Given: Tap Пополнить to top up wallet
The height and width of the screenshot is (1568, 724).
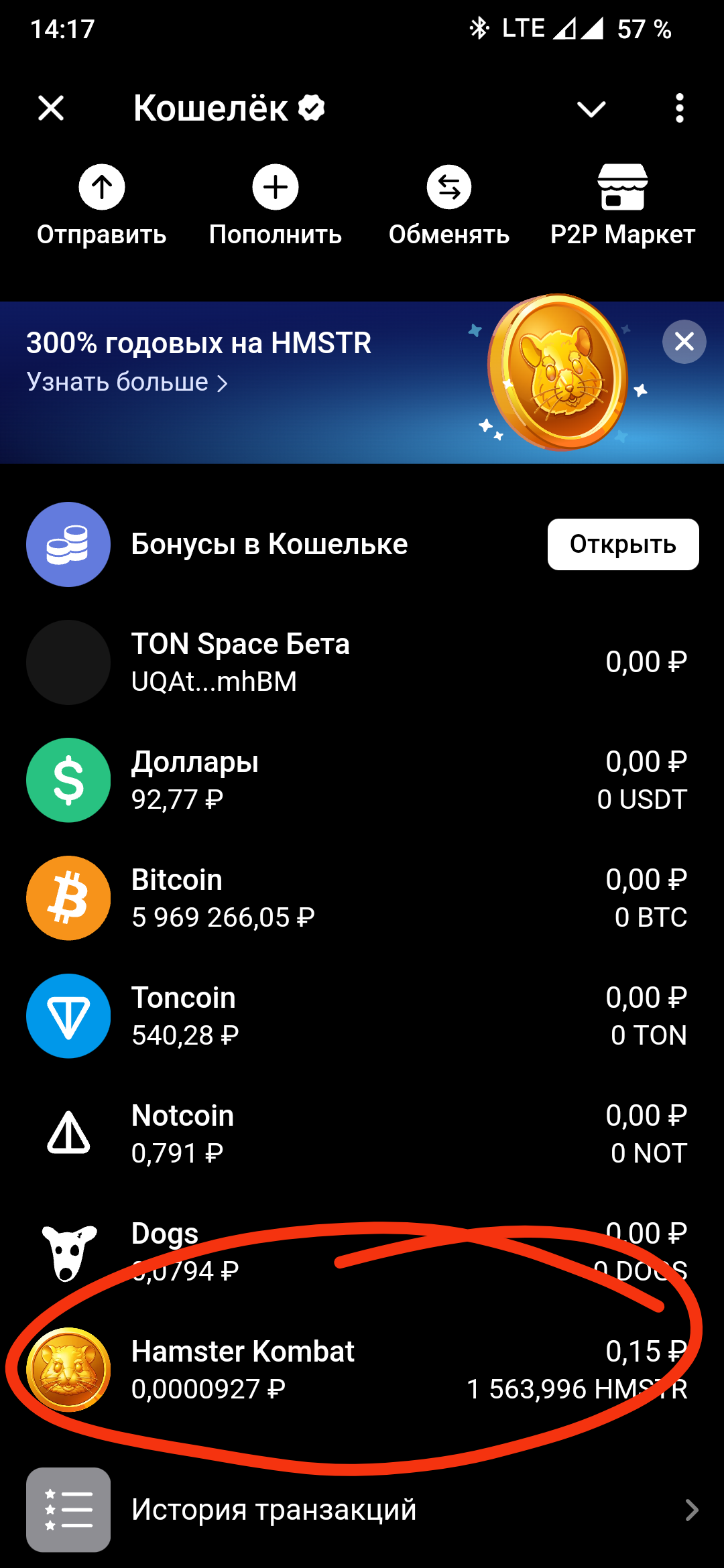Looking at the screenshot, I should coord(276,204).
